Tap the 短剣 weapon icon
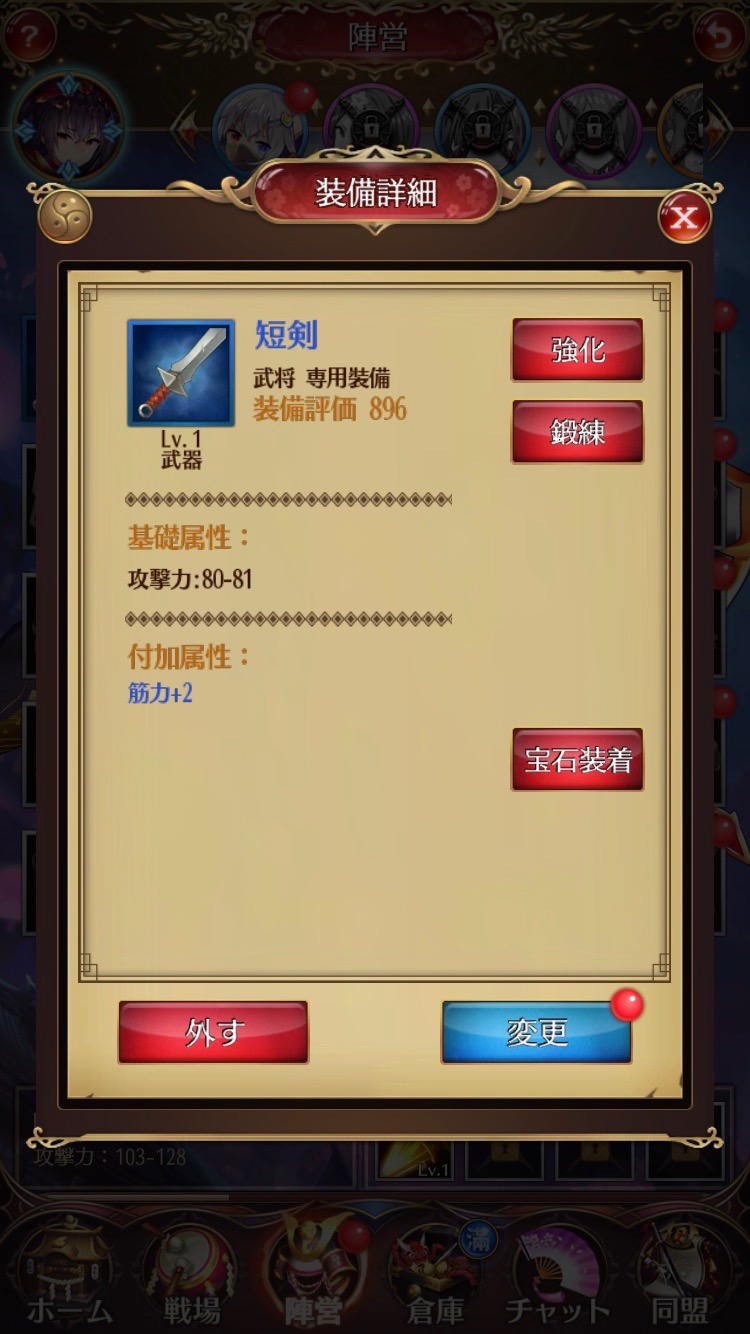 (x=181, y=373)
